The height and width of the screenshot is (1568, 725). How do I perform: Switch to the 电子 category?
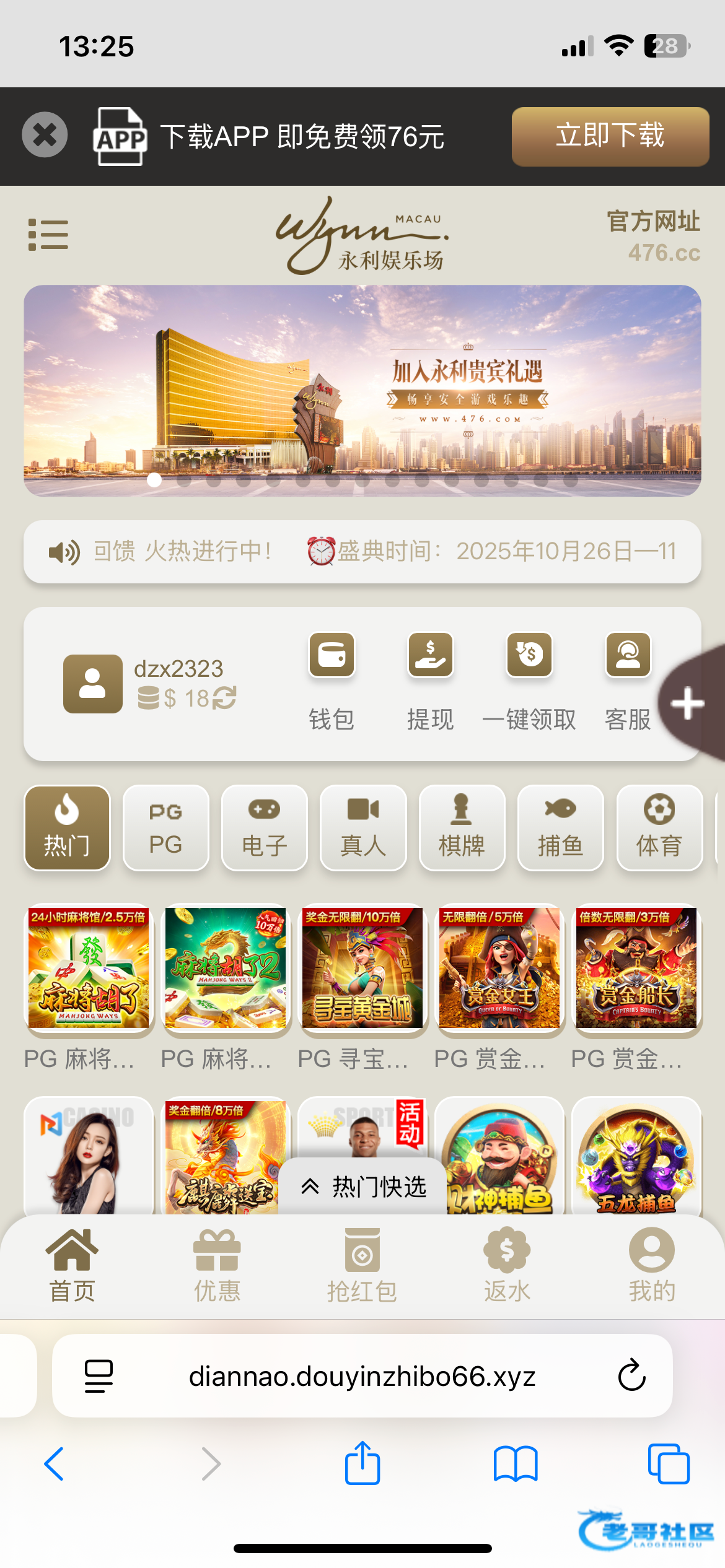point(265,827)
